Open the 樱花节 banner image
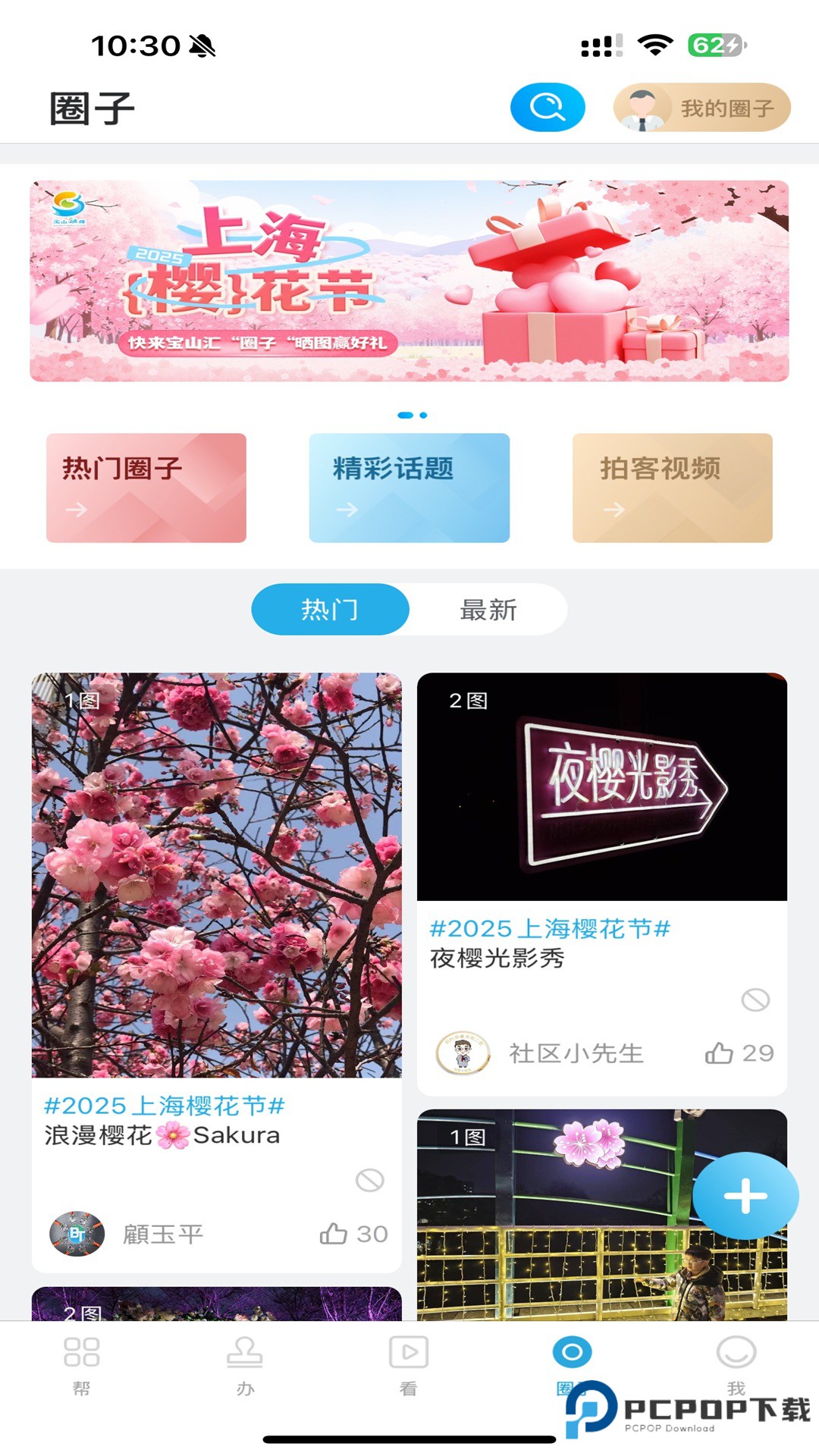Viewport: 819px width, 1456px height. pos(409,279)
